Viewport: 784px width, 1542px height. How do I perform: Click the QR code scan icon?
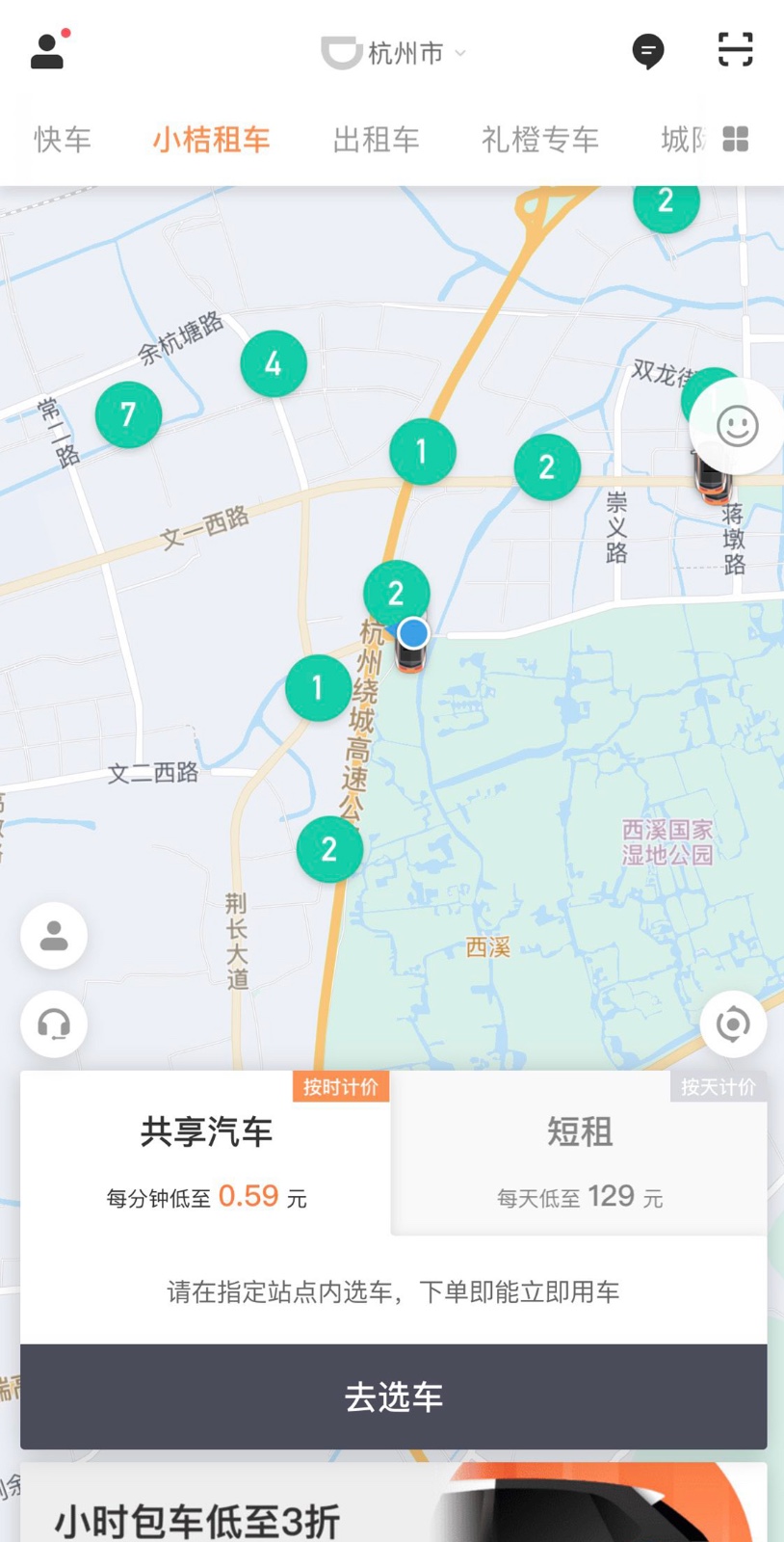coord(734,49)
